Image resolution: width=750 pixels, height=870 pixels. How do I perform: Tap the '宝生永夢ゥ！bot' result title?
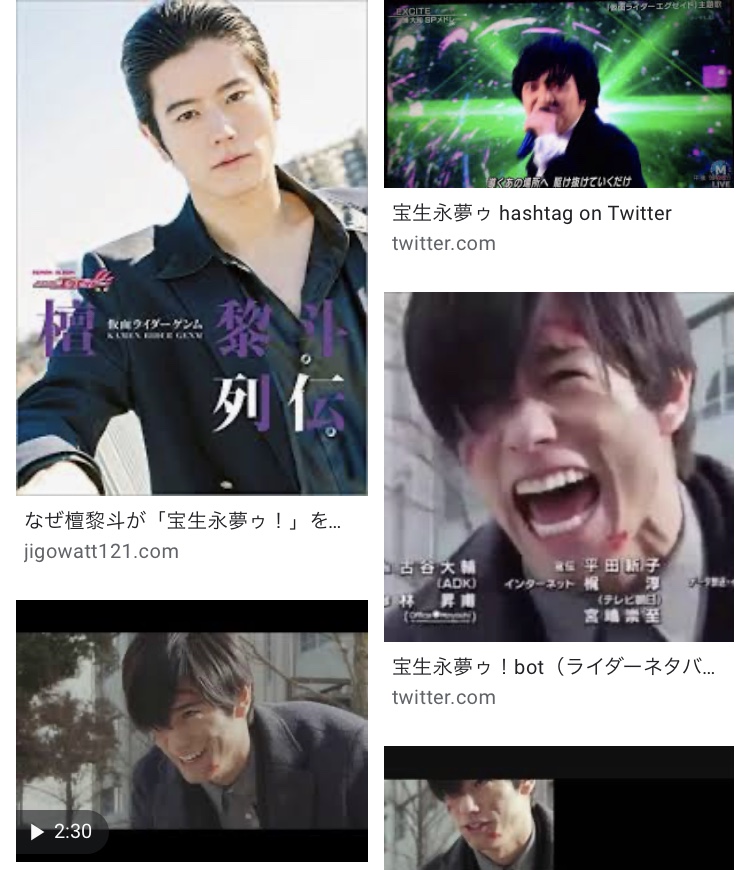553,667
